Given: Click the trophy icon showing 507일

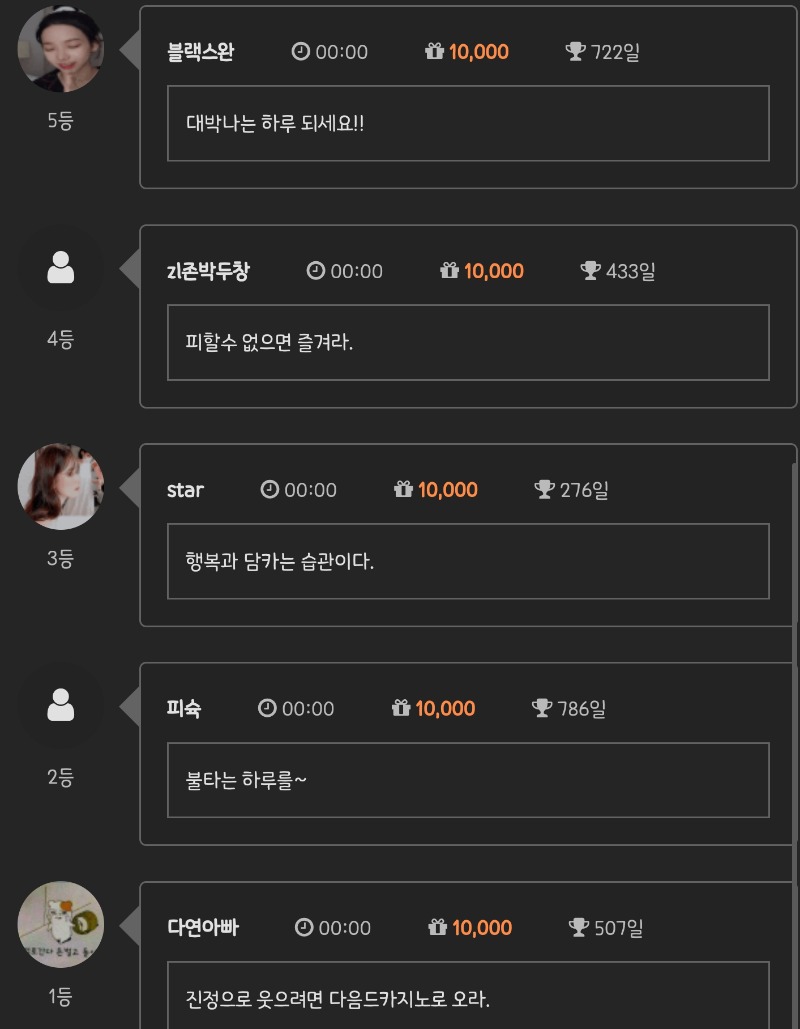Looking at the screenshot, I should point(580,927).
